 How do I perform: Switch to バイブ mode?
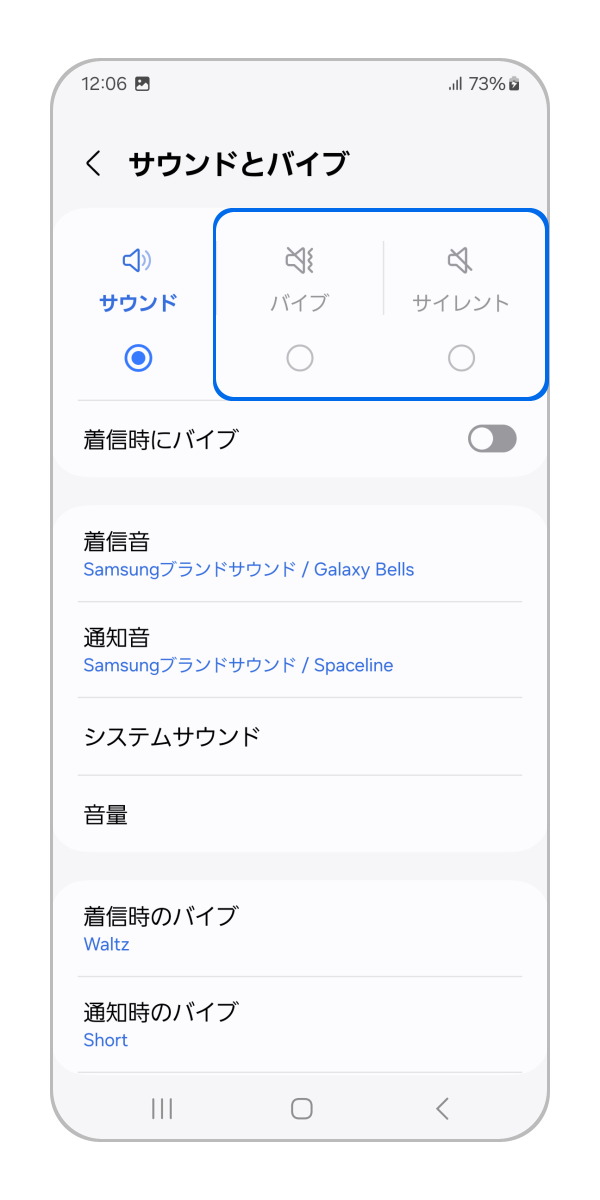pyautogui.click(x=299, y=358)
